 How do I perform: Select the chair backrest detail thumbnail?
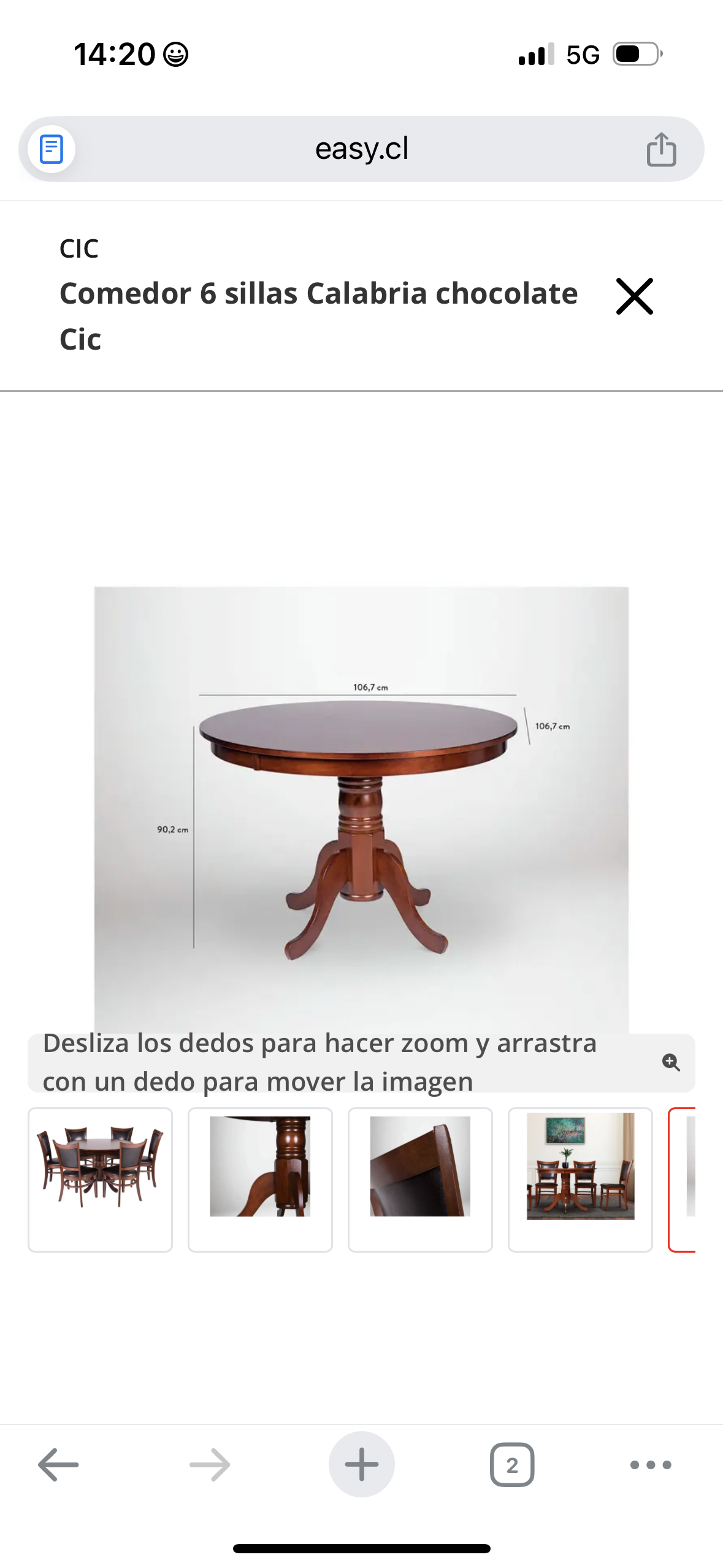[x=419, y=1178]
